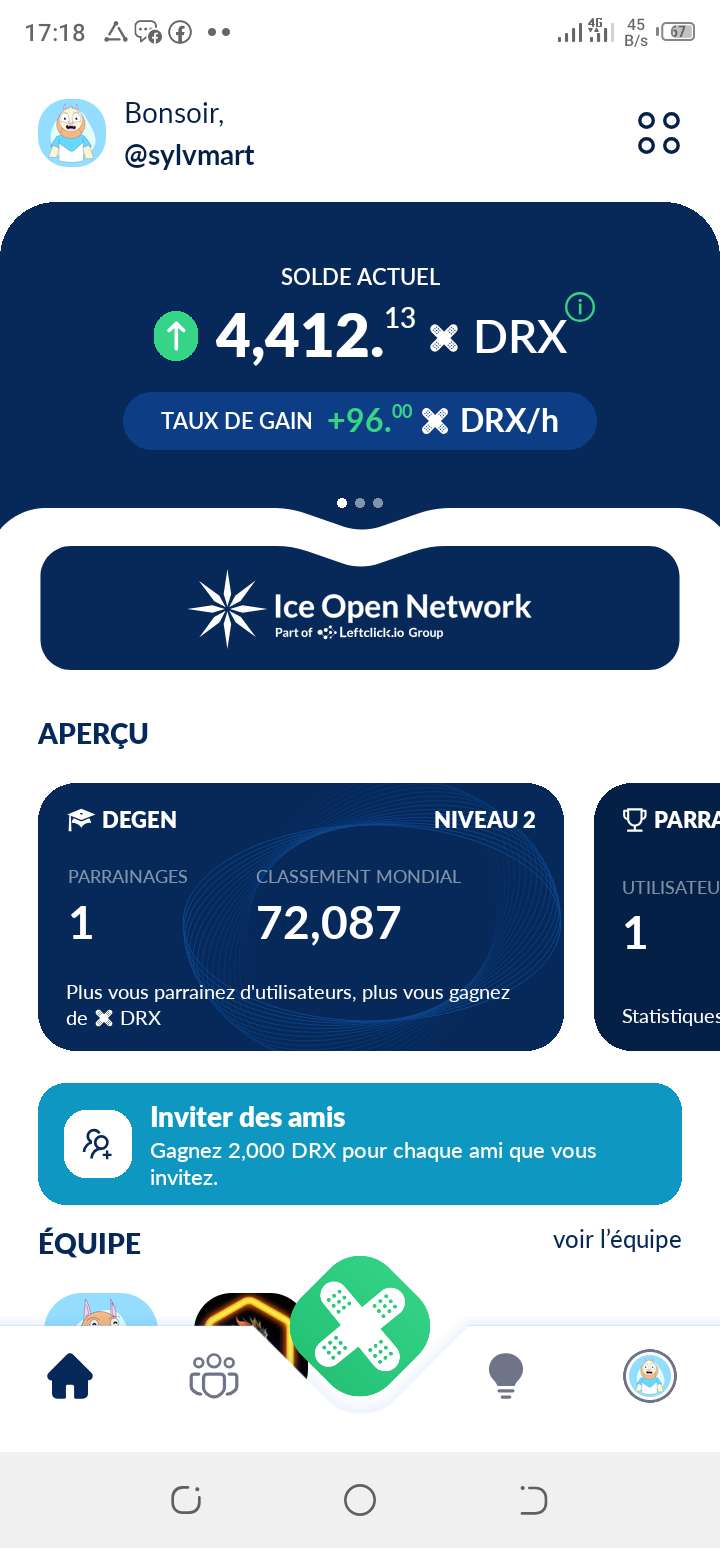Open the four-circle menu icon
Screen dimensions: 720x1548
point(659,133)
